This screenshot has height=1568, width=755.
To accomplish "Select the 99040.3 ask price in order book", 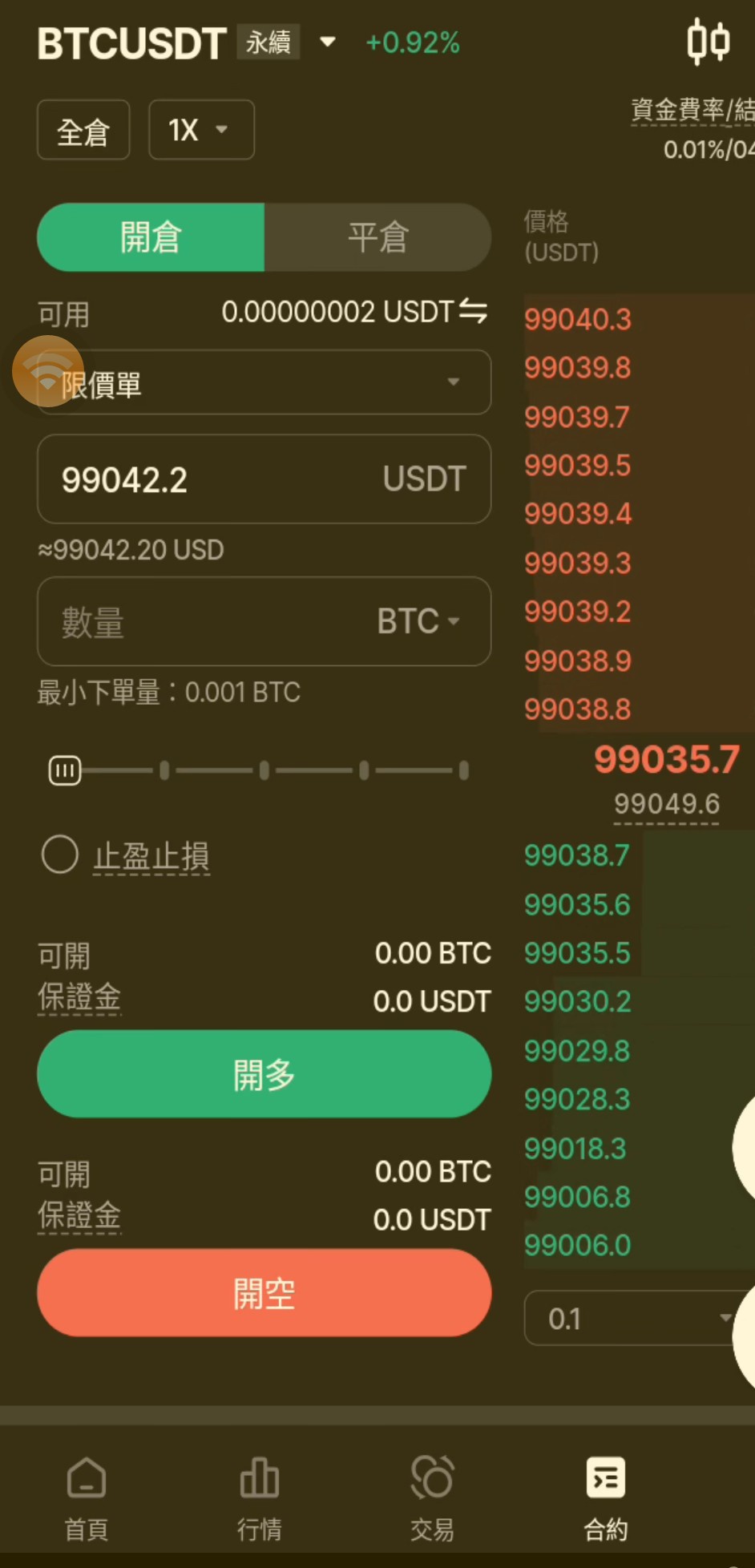I will point(578,320).
